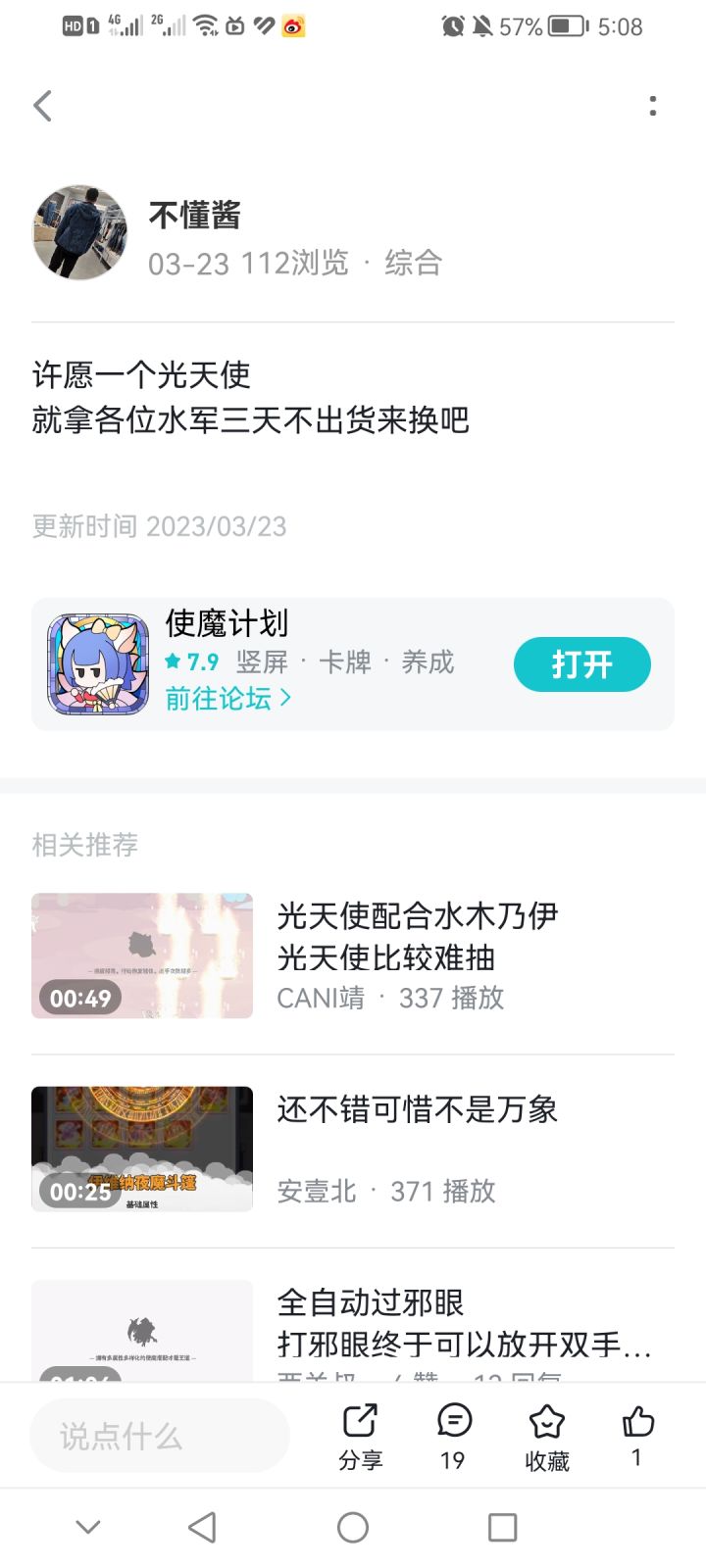This screenshot has height=1568, width=706.
Task: Expand the 前往论坛 forum link chevron
Action: tap(285, 698)
